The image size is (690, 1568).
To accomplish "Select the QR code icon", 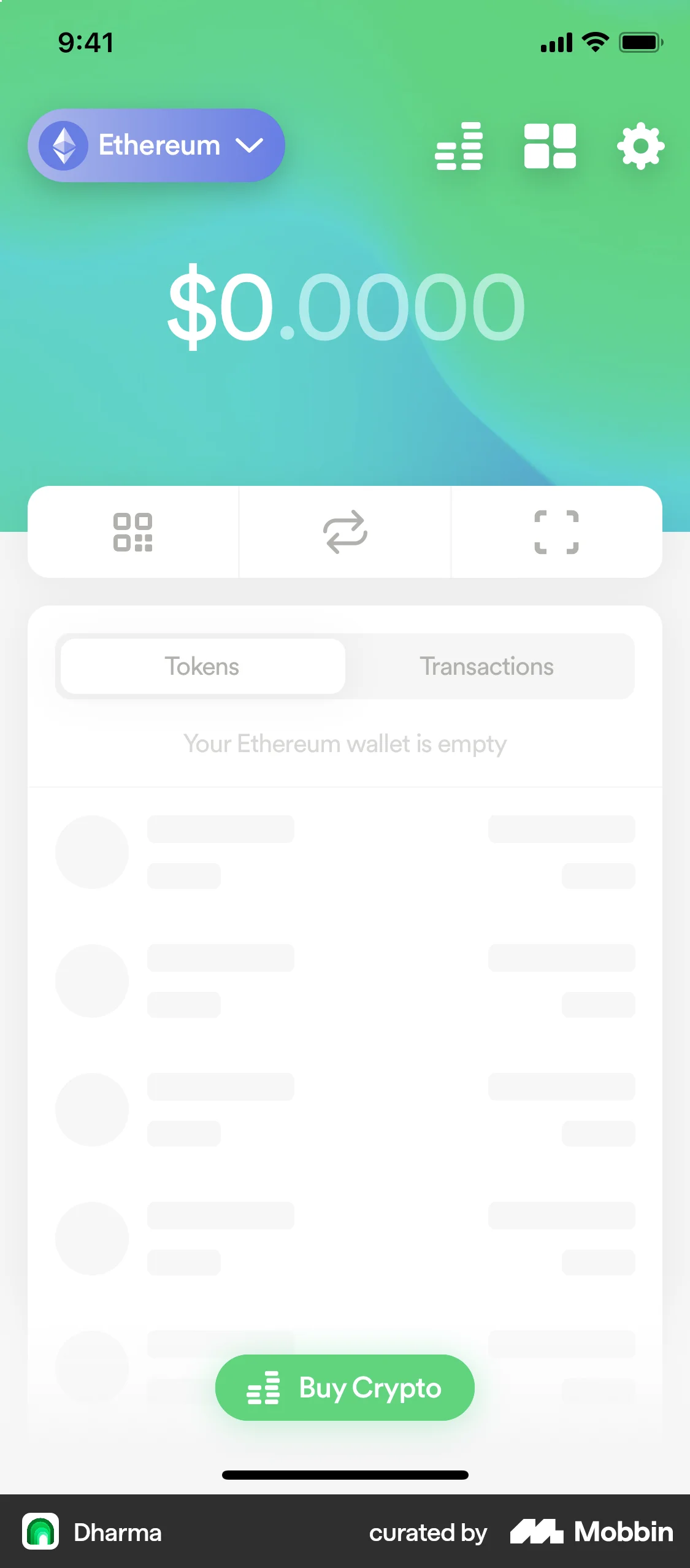I will [x=131, y=532].
